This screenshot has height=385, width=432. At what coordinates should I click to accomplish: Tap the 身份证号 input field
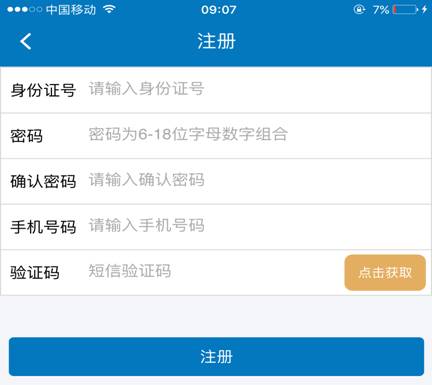tap(257, 89)
